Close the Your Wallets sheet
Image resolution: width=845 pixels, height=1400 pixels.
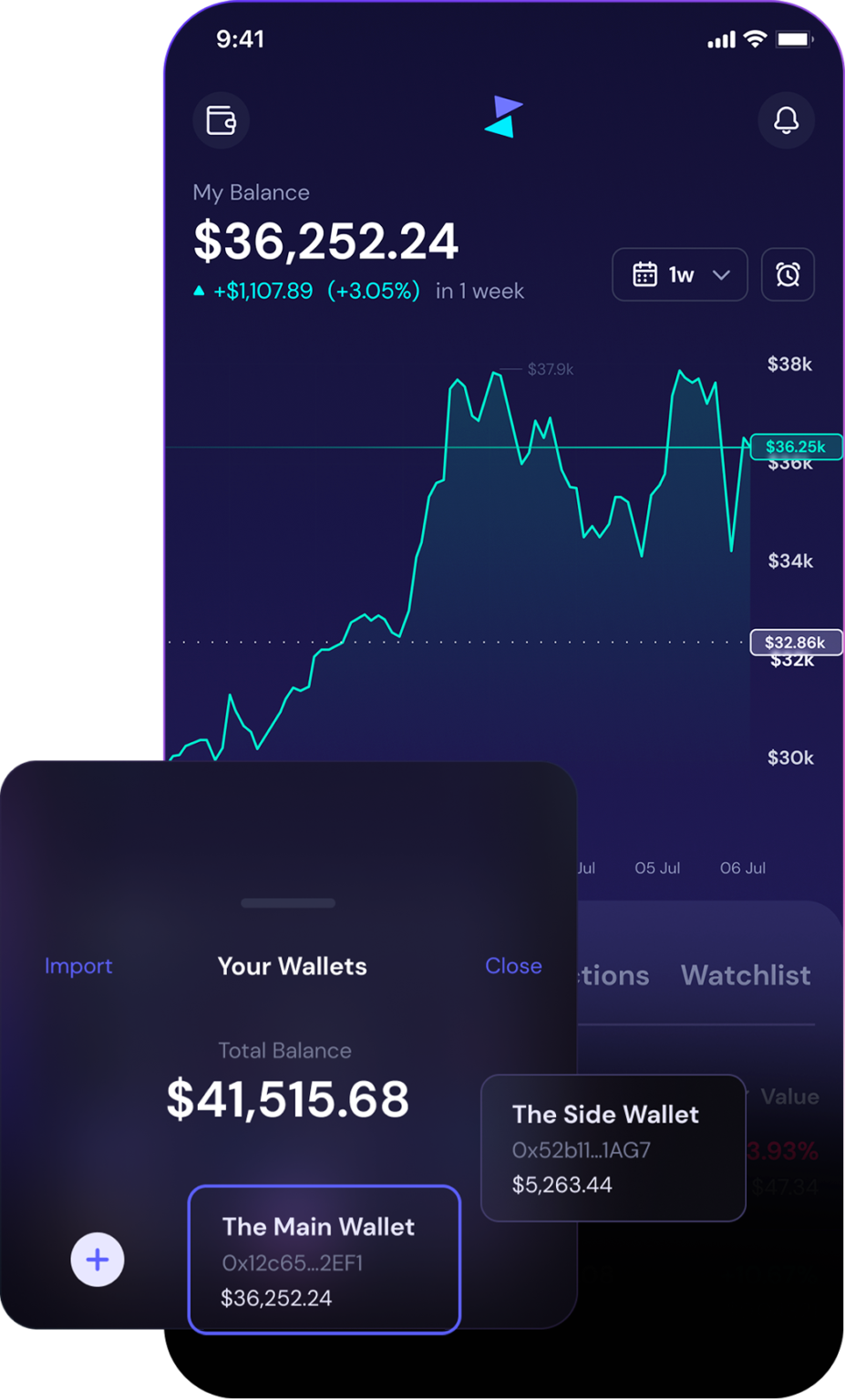[513, 966]
